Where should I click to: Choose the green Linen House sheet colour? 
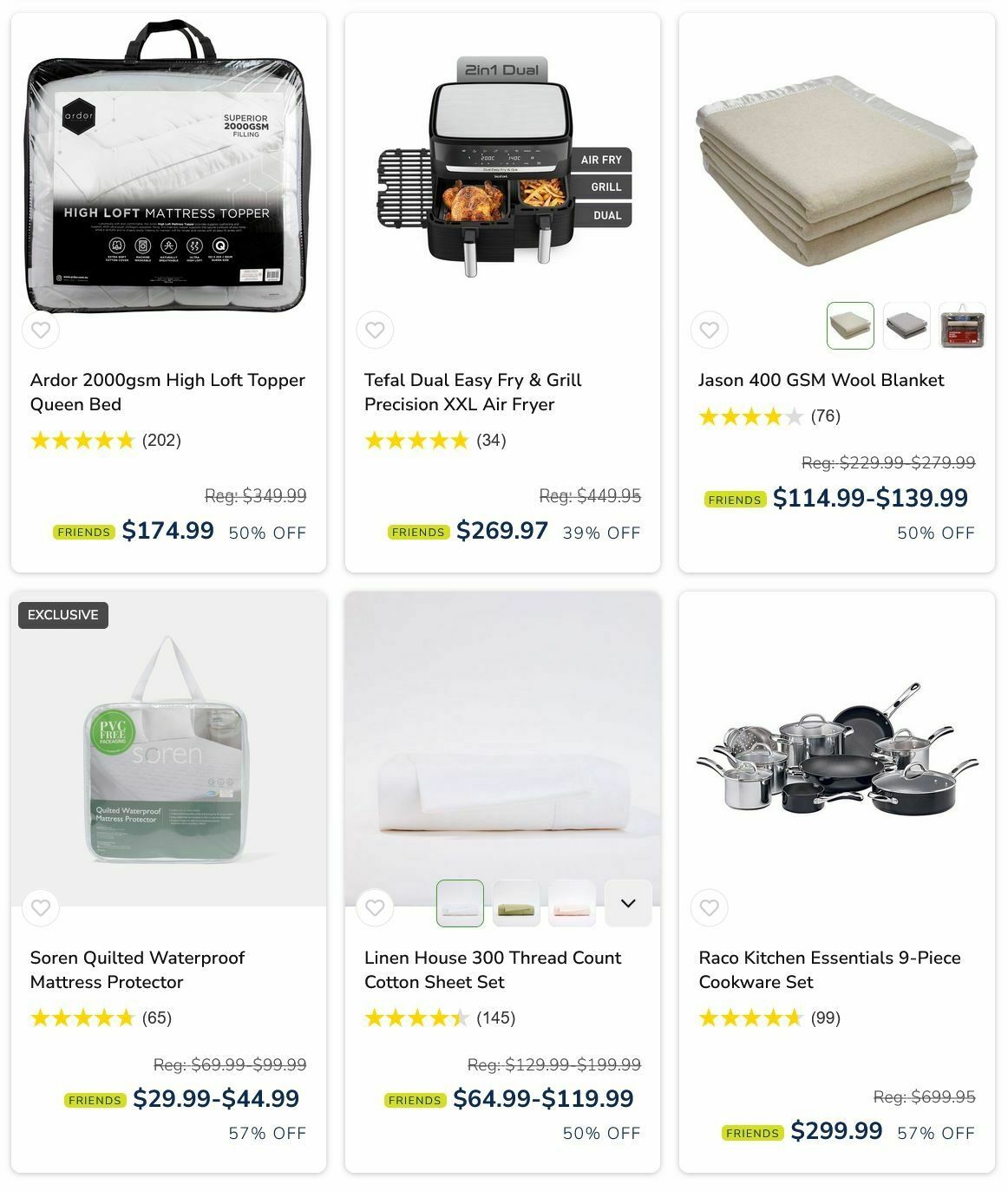coord(516,904)
